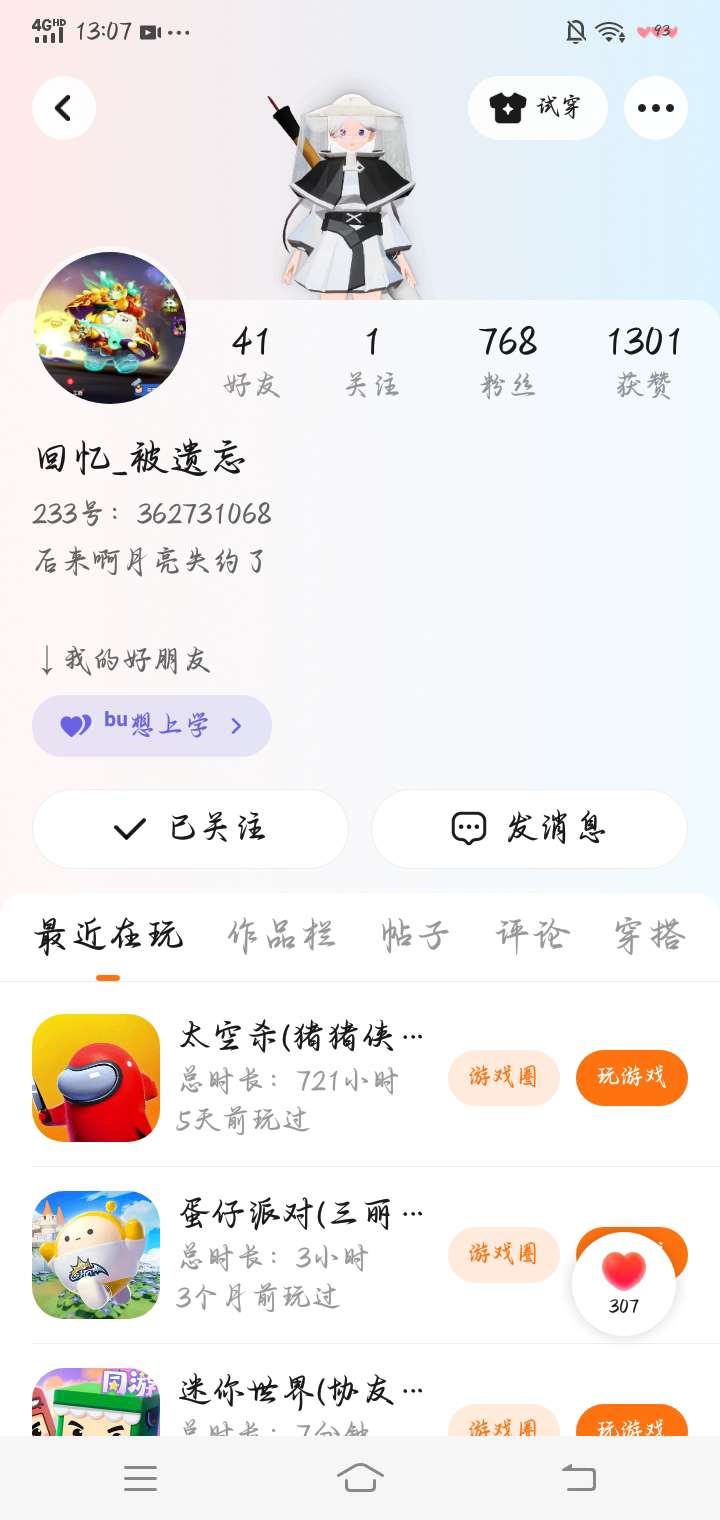Tap the system home button
Image resolution: width=720 pixels, height=1520 pixels.
tap(360, 1478)
